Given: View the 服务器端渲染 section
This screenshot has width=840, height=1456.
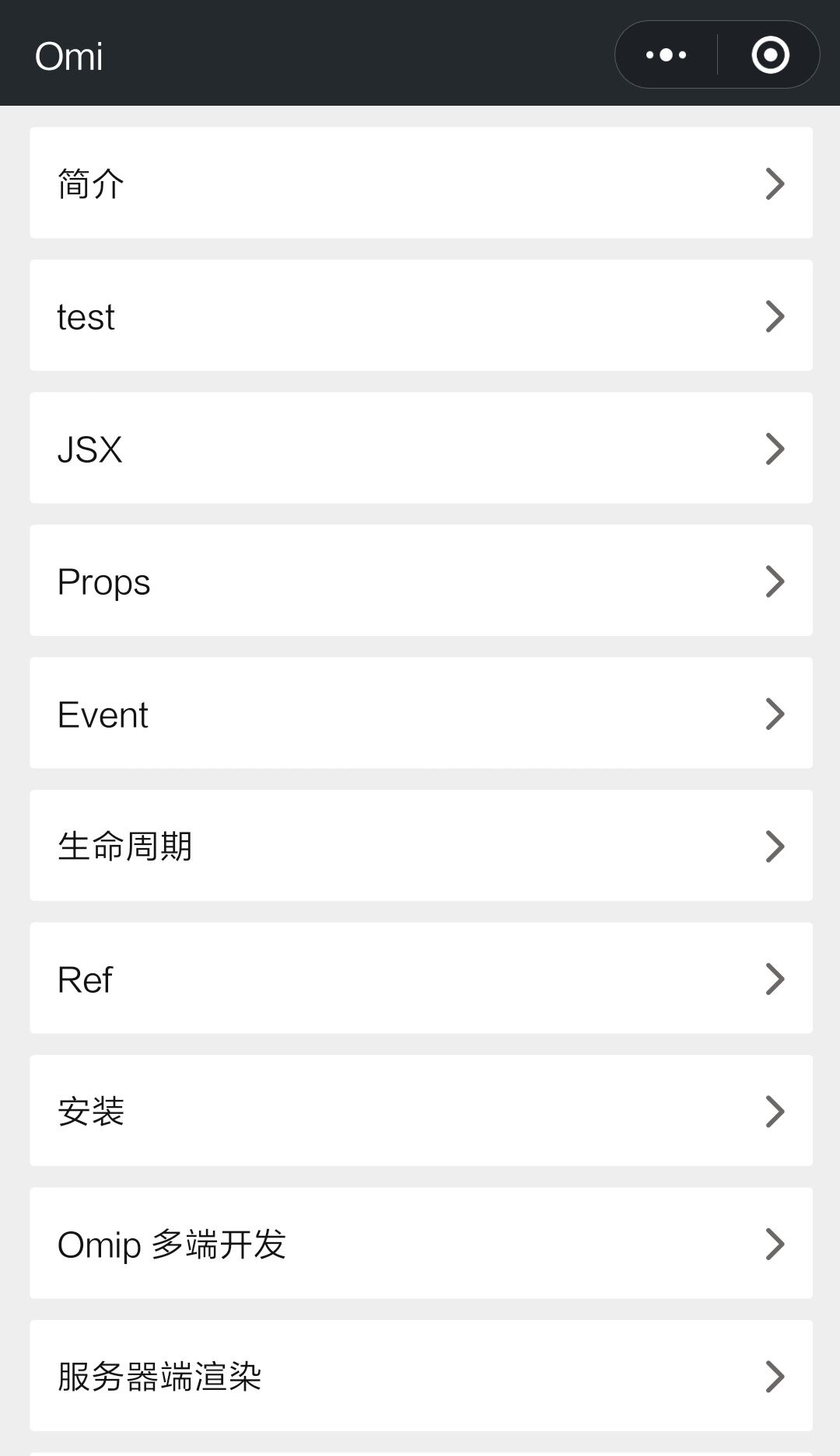Looking at the screenshot, I should (421, 1376).
